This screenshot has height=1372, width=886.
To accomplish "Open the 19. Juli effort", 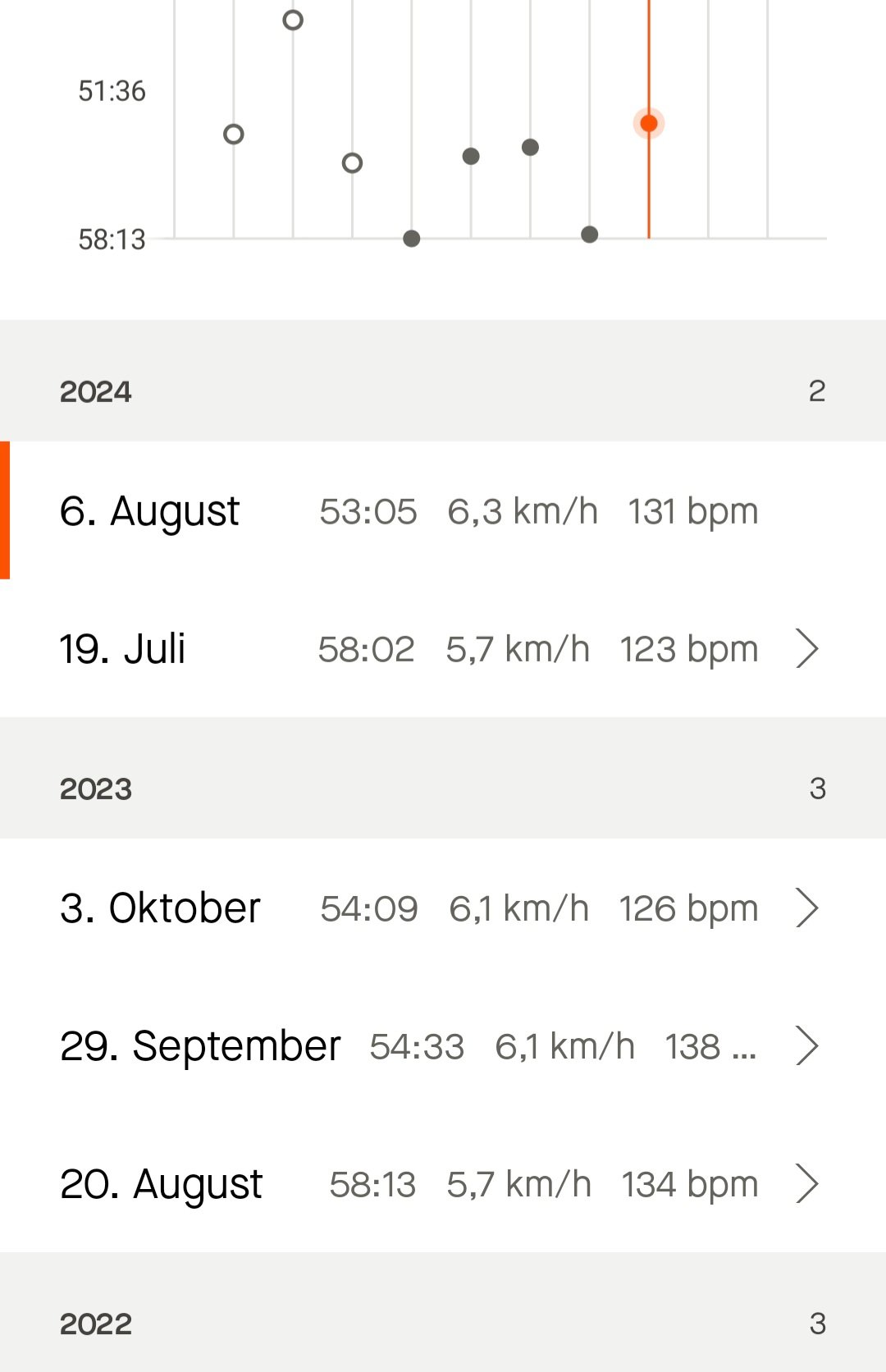I will (443, 648).
